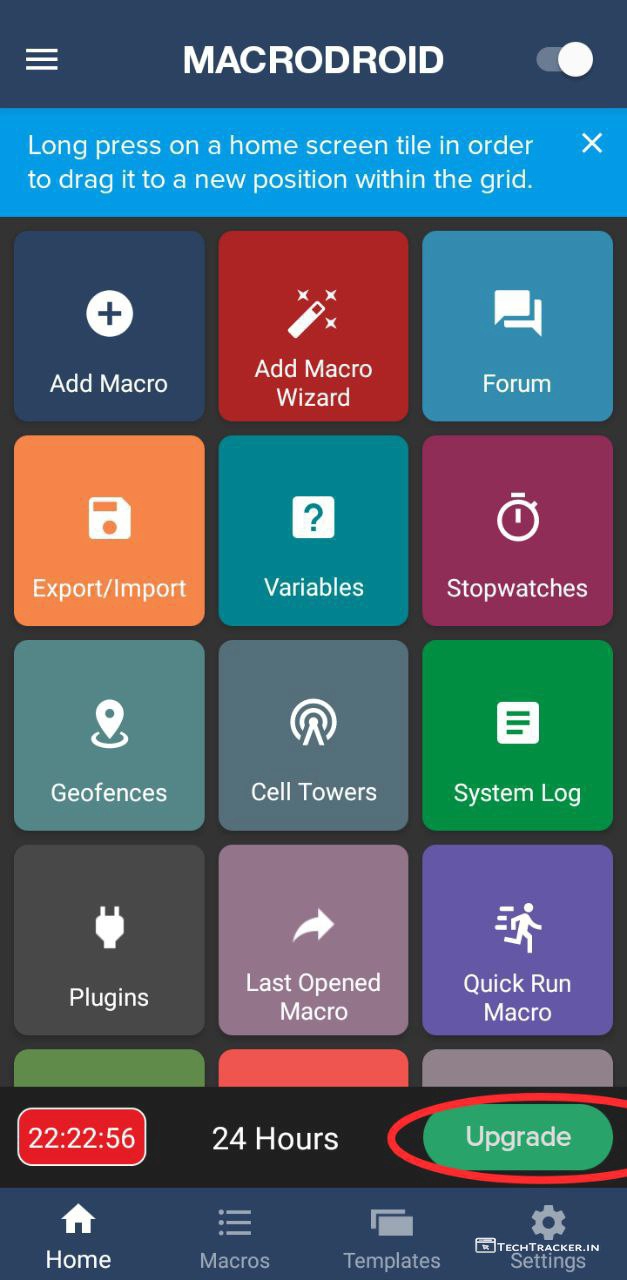
Task: Switch to the Macros tab
Action: 235,1236
